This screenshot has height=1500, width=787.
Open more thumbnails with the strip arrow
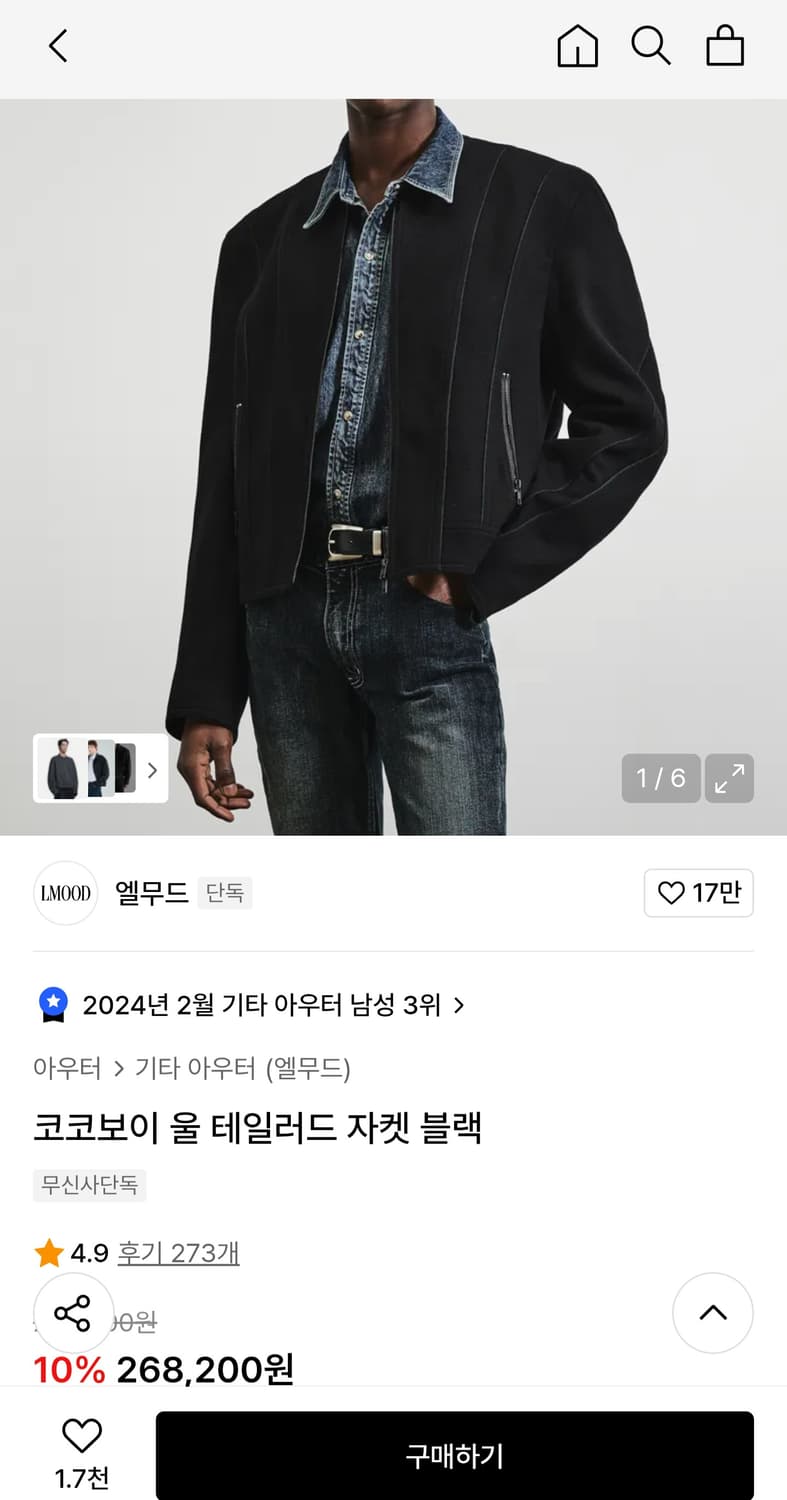coord(152,770)
